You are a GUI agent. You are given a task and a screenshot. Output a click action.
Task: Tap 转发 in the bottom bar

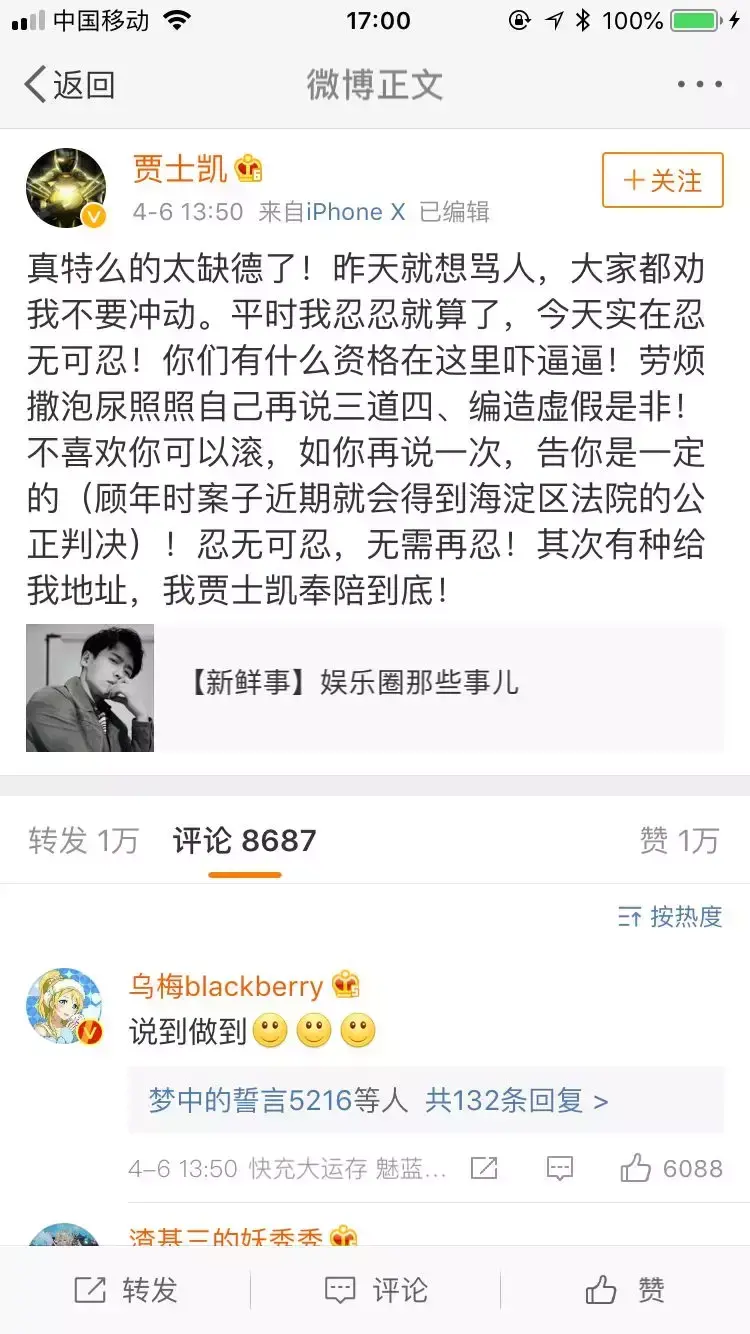[126, 1290]
